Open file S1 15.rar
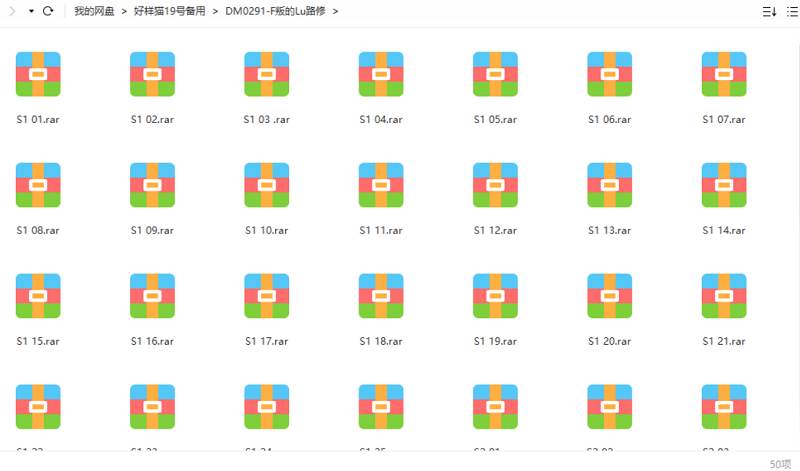The width and height of the screenshot is (800, 471). [x=38, y=297]
